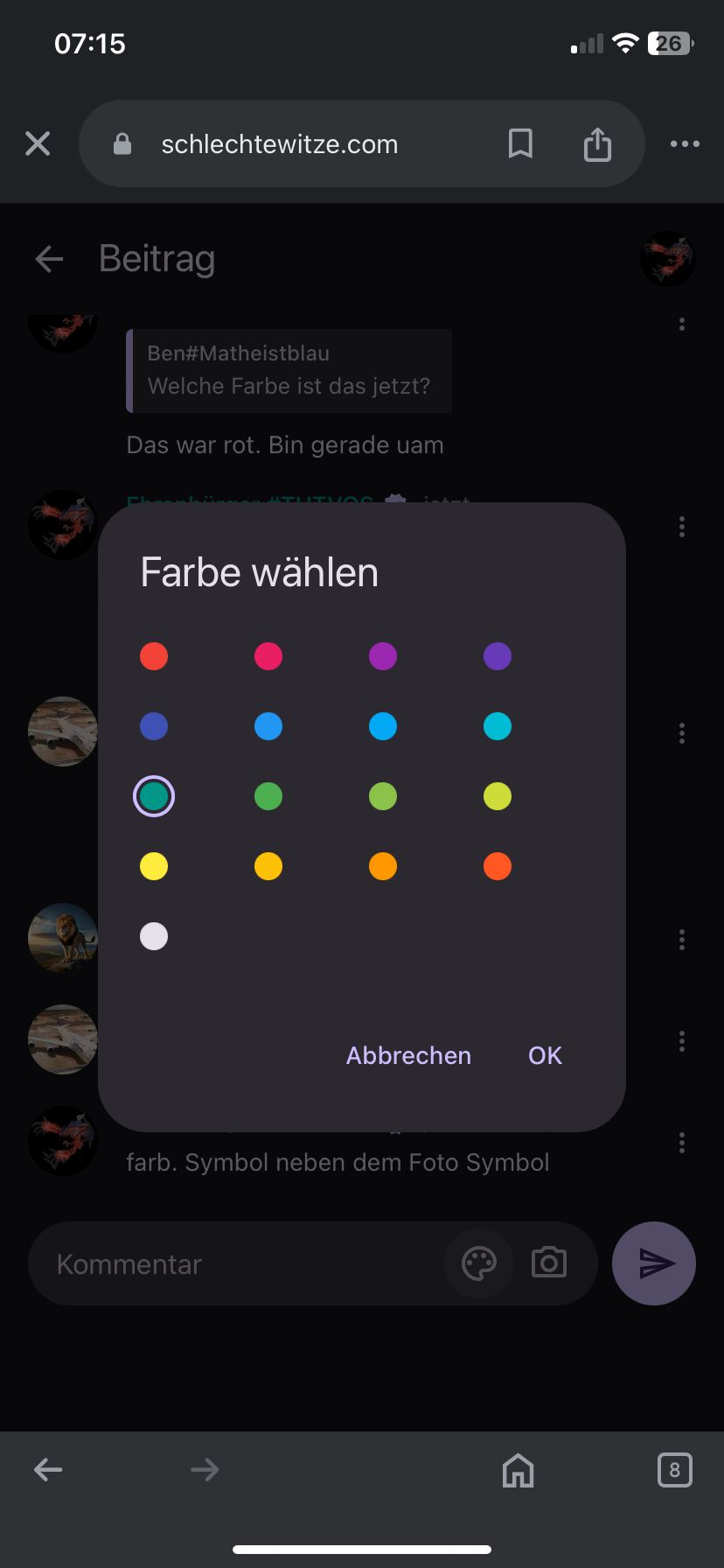Choose the orange color swatch
This screenshot has height=1568, width=724.
pos(383,866)
